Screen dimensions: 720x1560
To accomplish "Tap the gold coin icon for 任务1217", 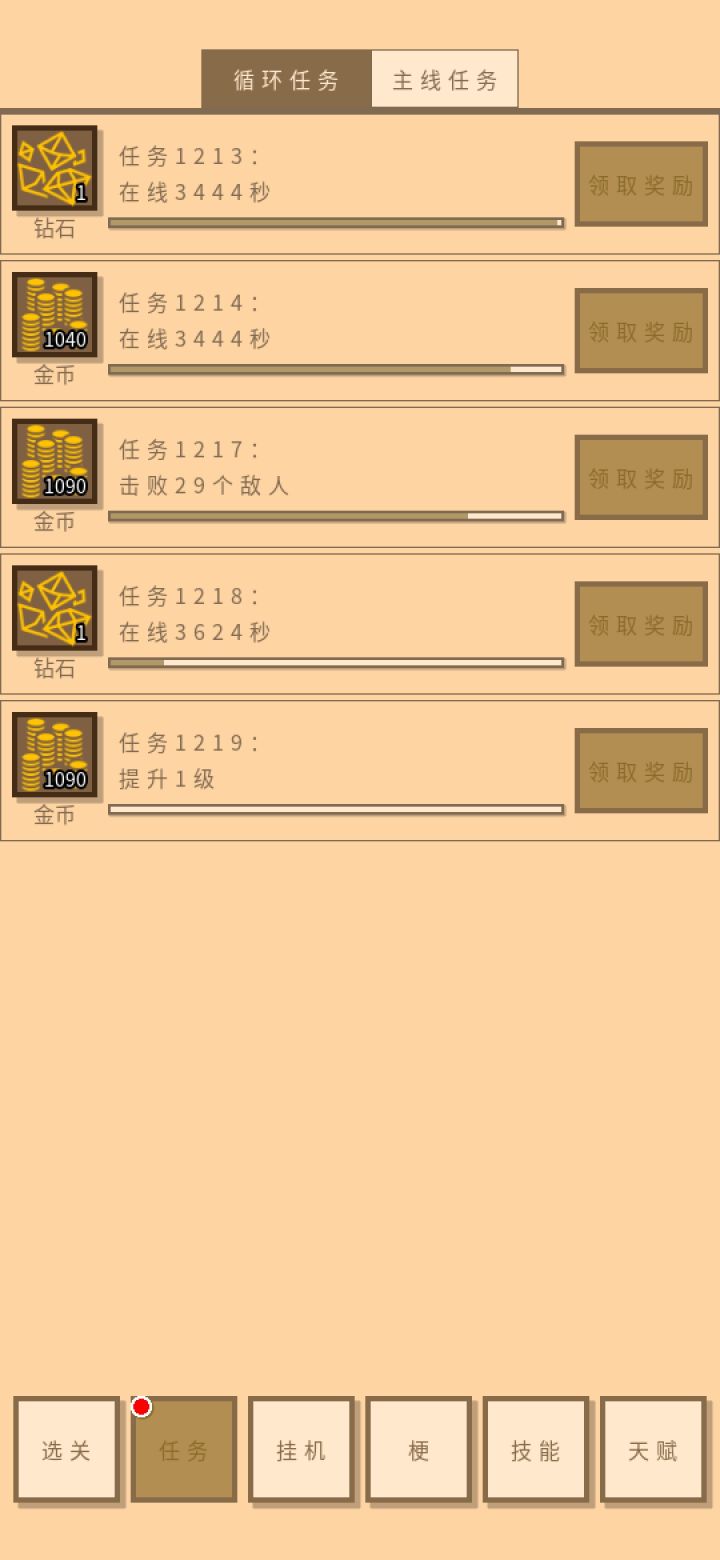I will (55, 462).
